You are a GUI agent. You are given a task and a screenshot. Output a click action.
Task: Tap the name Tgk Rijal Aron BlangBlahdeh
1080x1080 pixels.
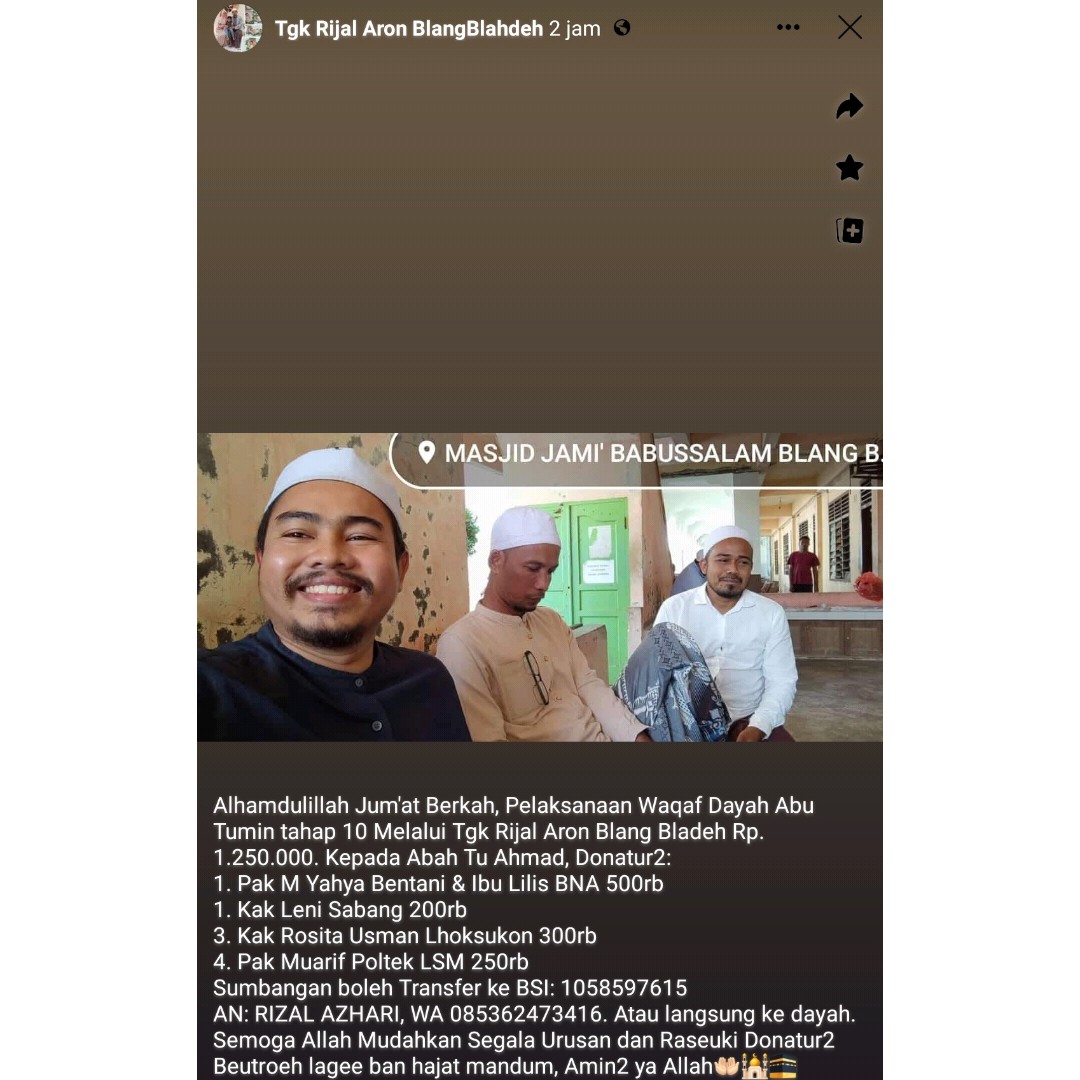tap(410, 29)
